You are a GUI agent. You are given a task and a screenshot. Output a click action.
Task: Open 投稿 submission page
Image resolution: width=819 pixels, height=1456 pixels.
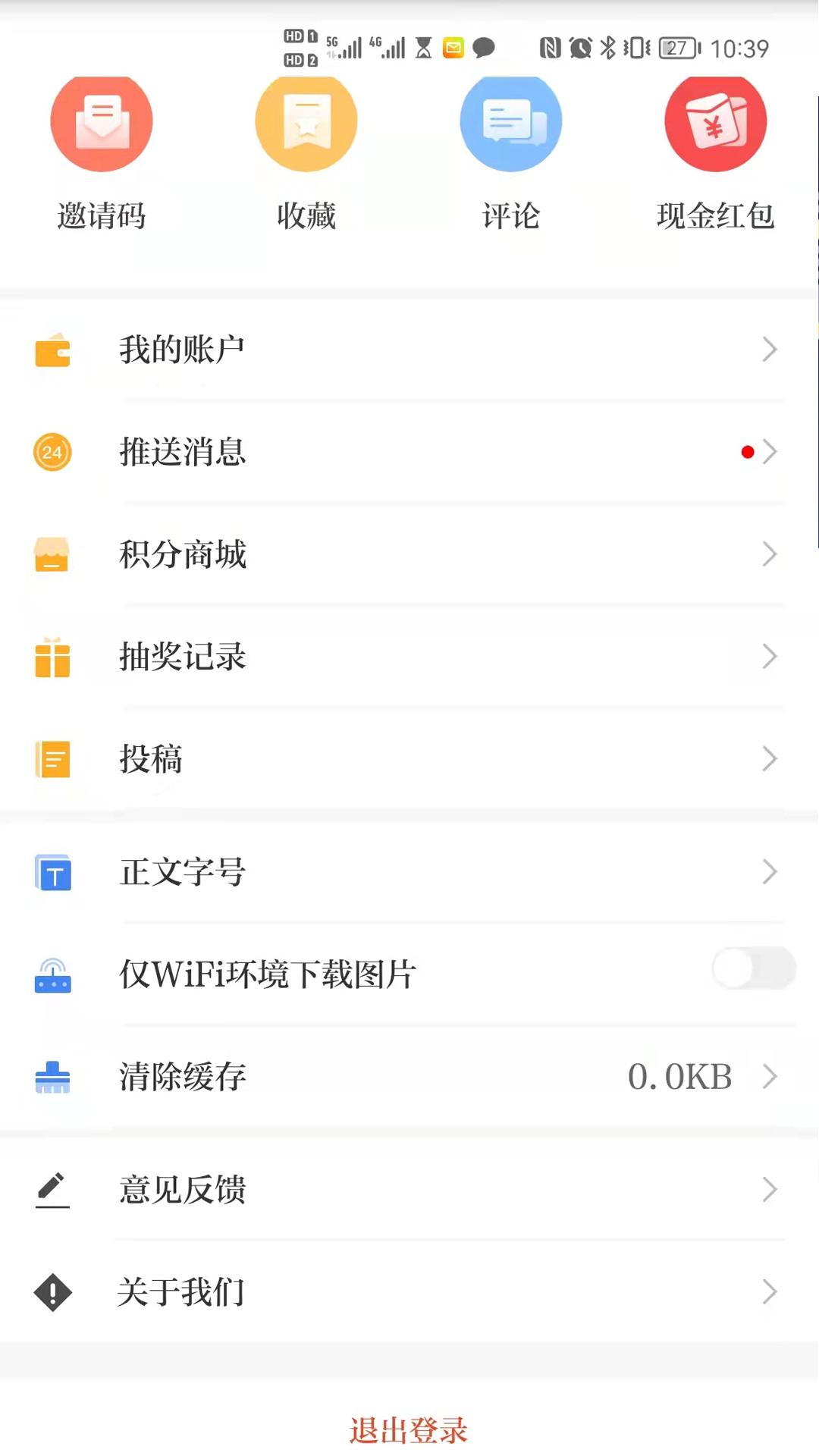[409, 759]
